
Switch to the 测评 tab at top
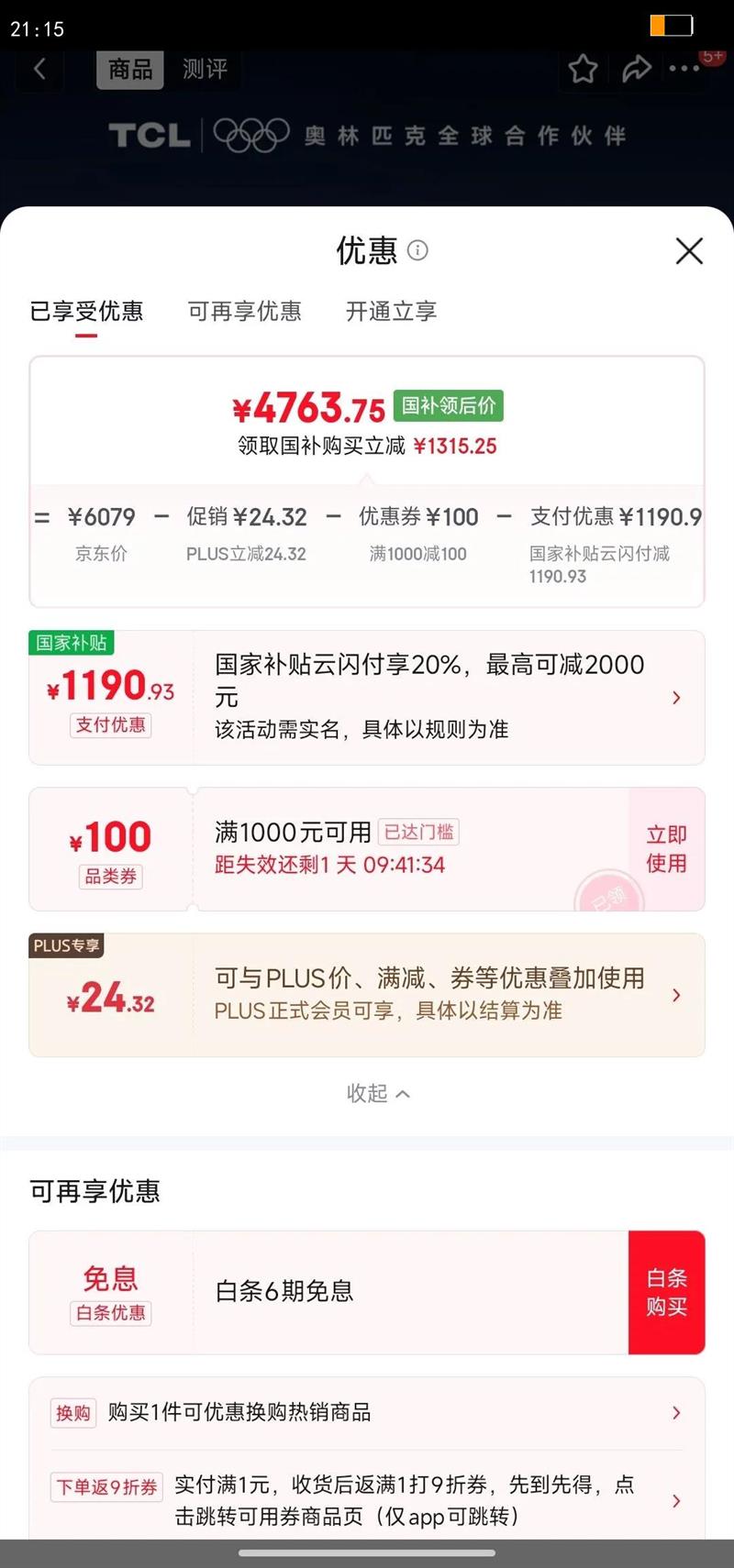pyautogui.click(x=204, y=69)
